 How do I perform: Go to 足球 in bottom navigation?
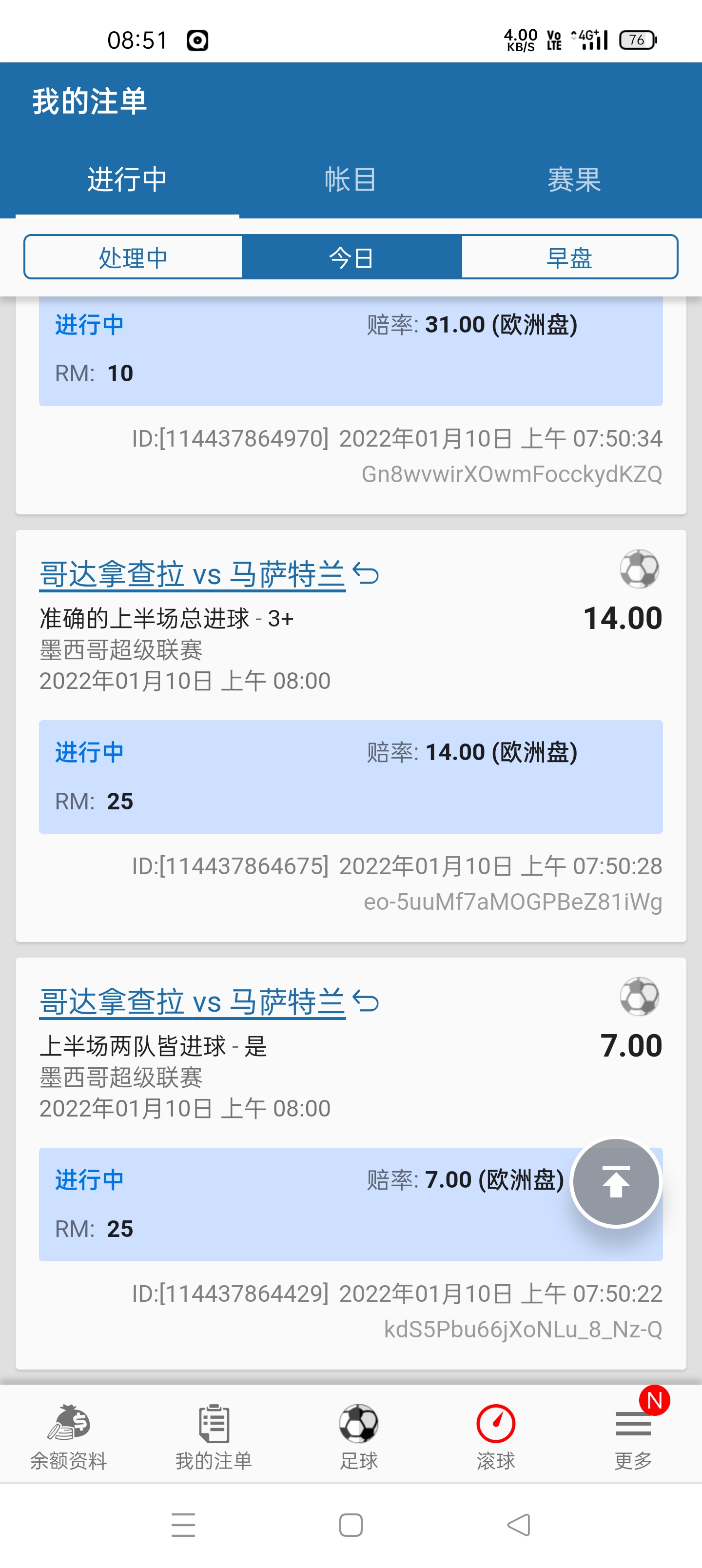pos(359,1437)
